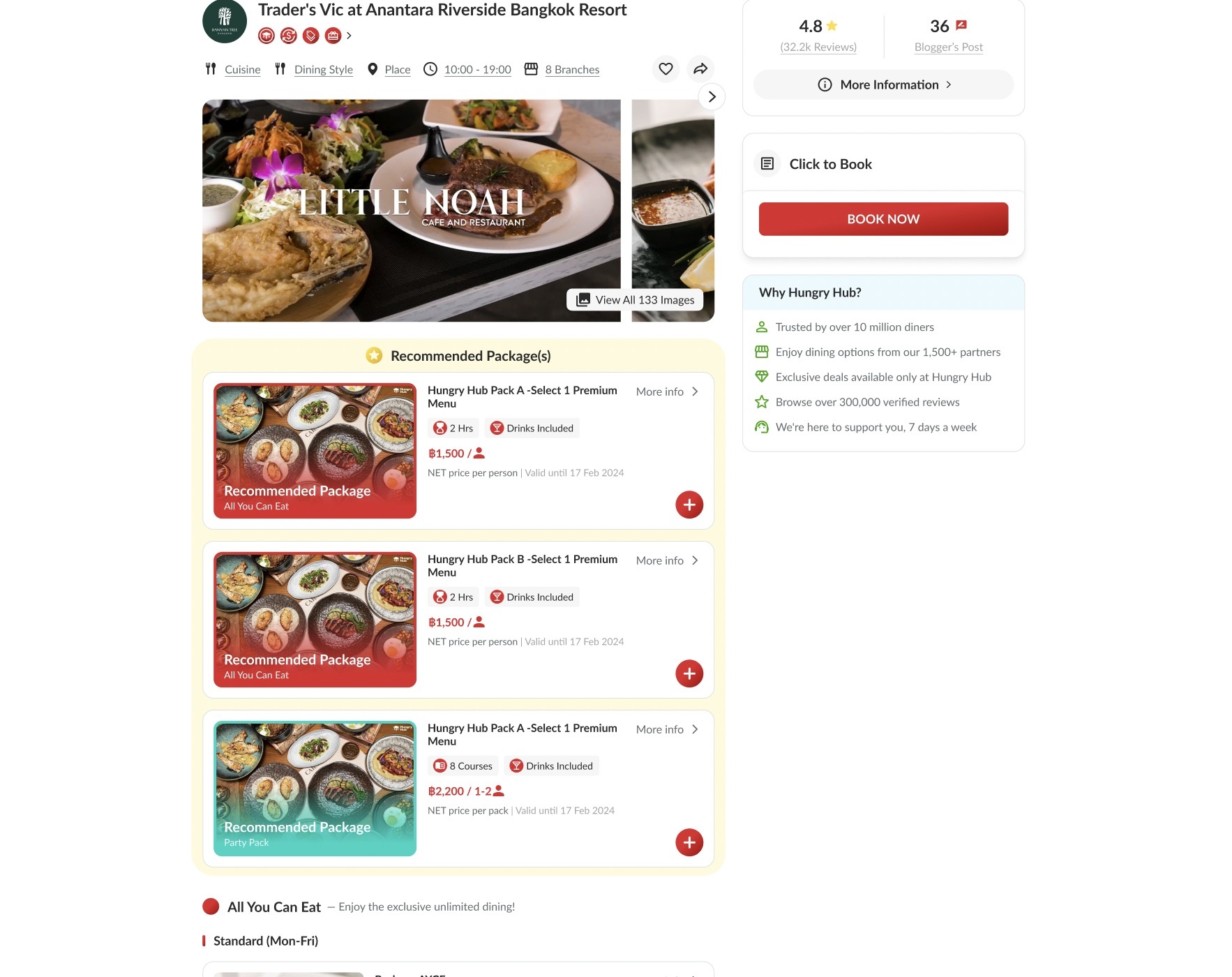Expand the restaurant feature badges chevron
The height and width of the screenshot is (977, 1232).
click(349, 36)
